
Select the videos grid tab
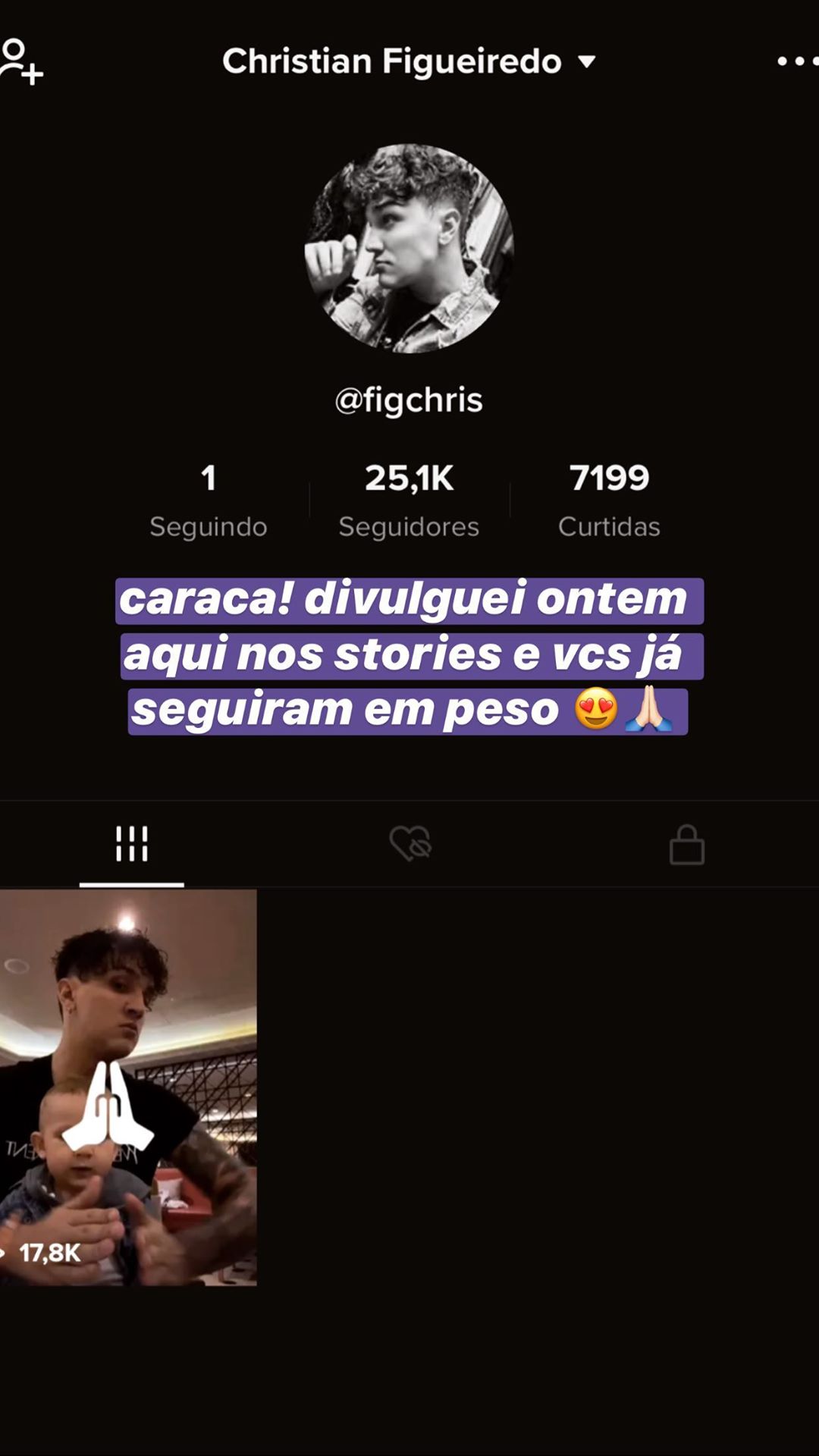click(x=131, y=844)
